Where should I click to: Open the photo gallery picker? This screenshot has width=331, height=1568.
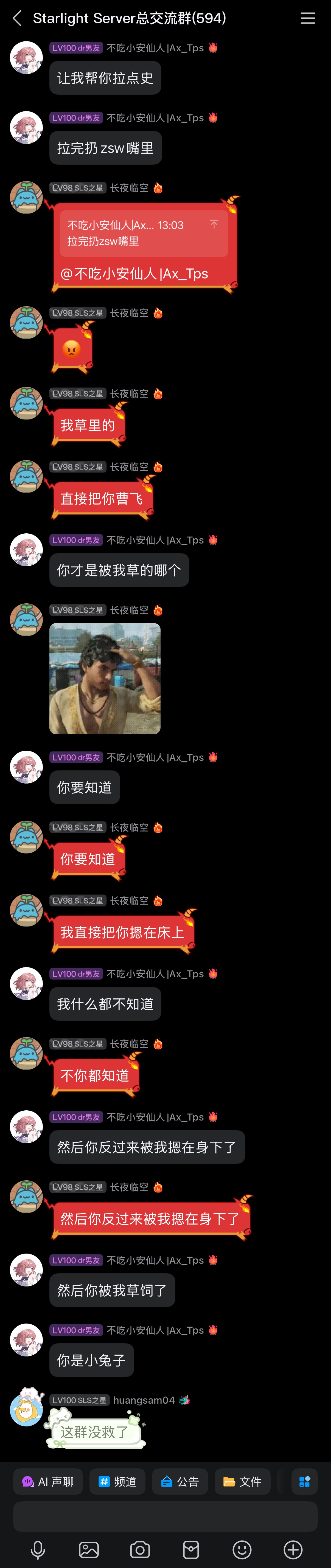(x=89, y=1549)
